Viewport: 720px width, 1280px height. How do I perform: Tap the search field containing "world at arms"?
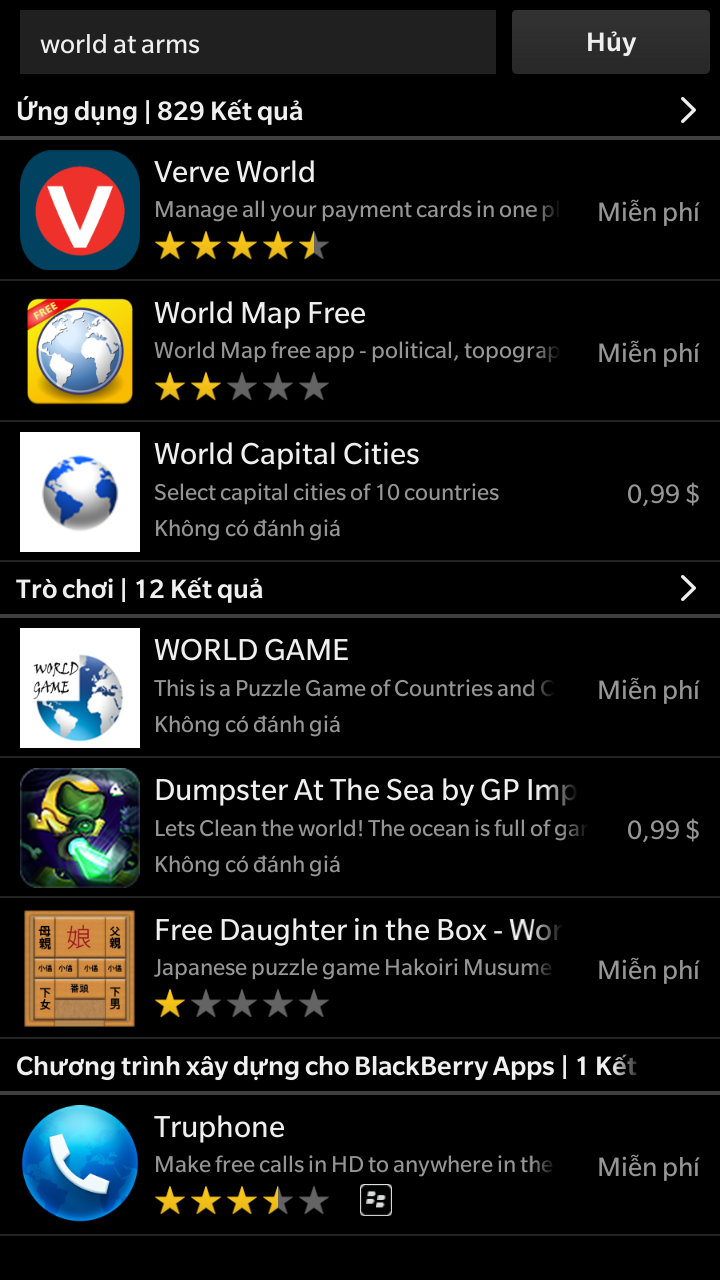(258, 43)
